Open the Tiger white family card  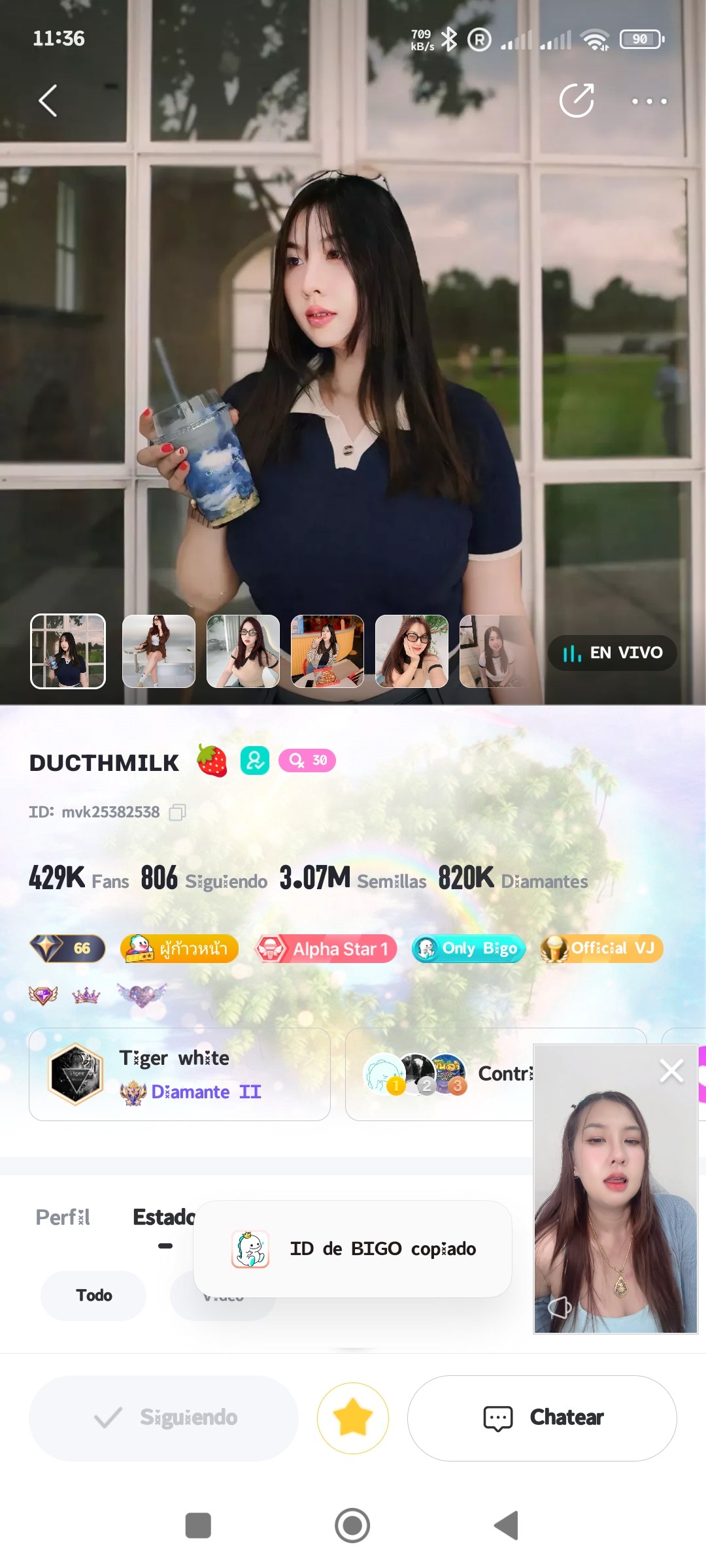[x=179, y=1074]
